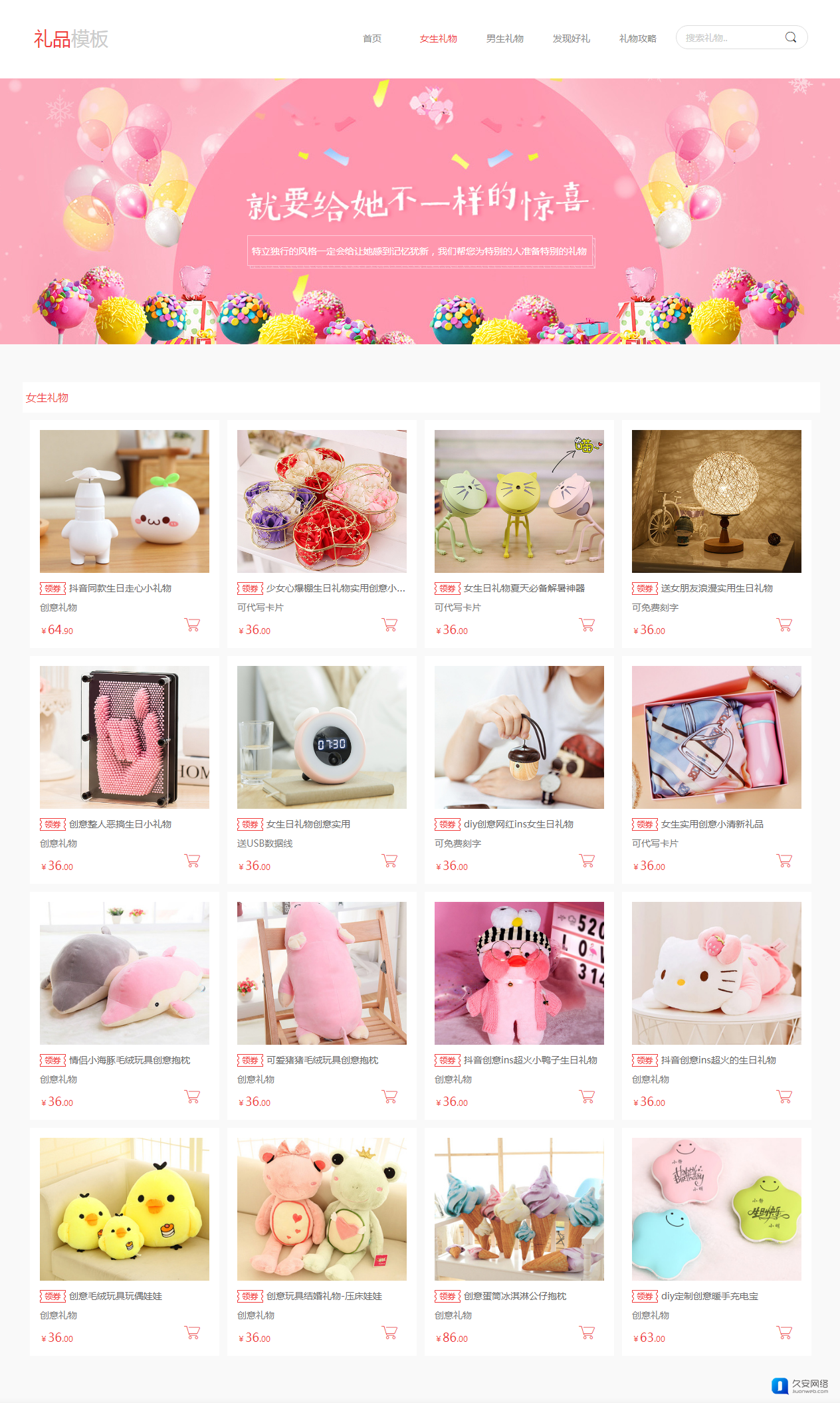Add 创意蛋筒冰淇淋公仔抱枕 to cart
This screenshot has height=1403, width=840.
587,1333
